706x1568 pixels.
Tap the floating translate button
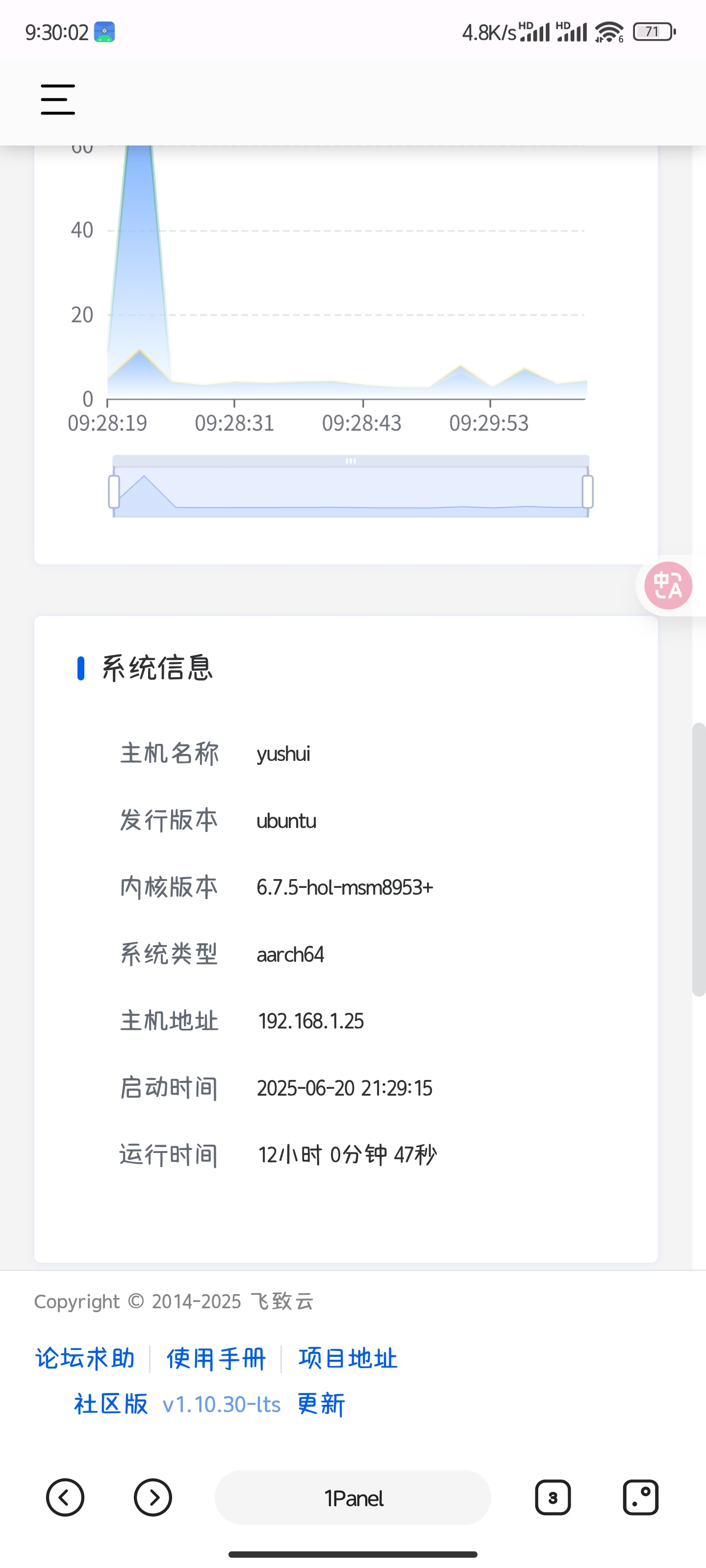pos(668,586)
